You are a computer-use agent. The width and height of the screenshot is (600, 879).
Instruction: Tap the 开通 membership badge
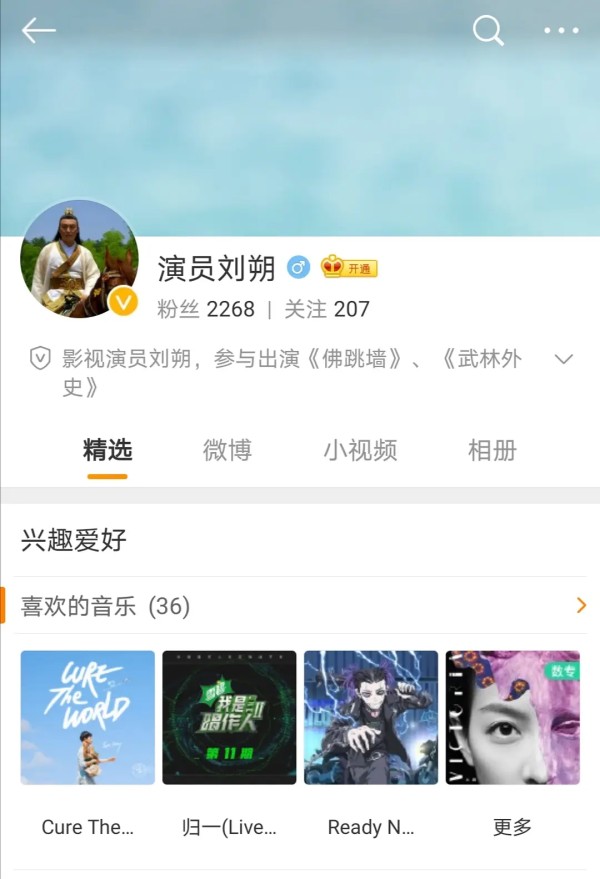(x=349, y=268)
